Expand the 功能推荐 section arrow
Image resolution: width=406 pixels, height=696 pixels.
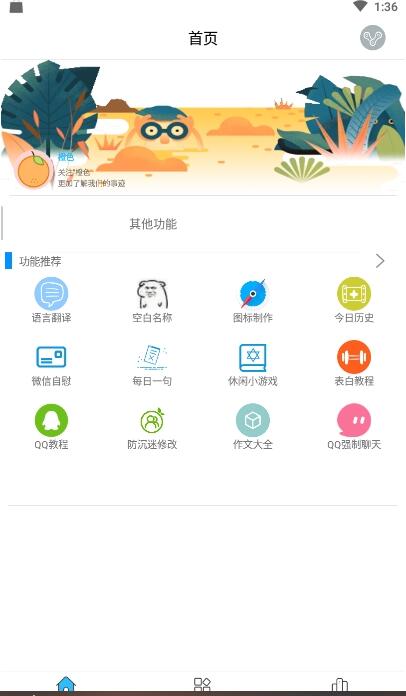(380, 261)
